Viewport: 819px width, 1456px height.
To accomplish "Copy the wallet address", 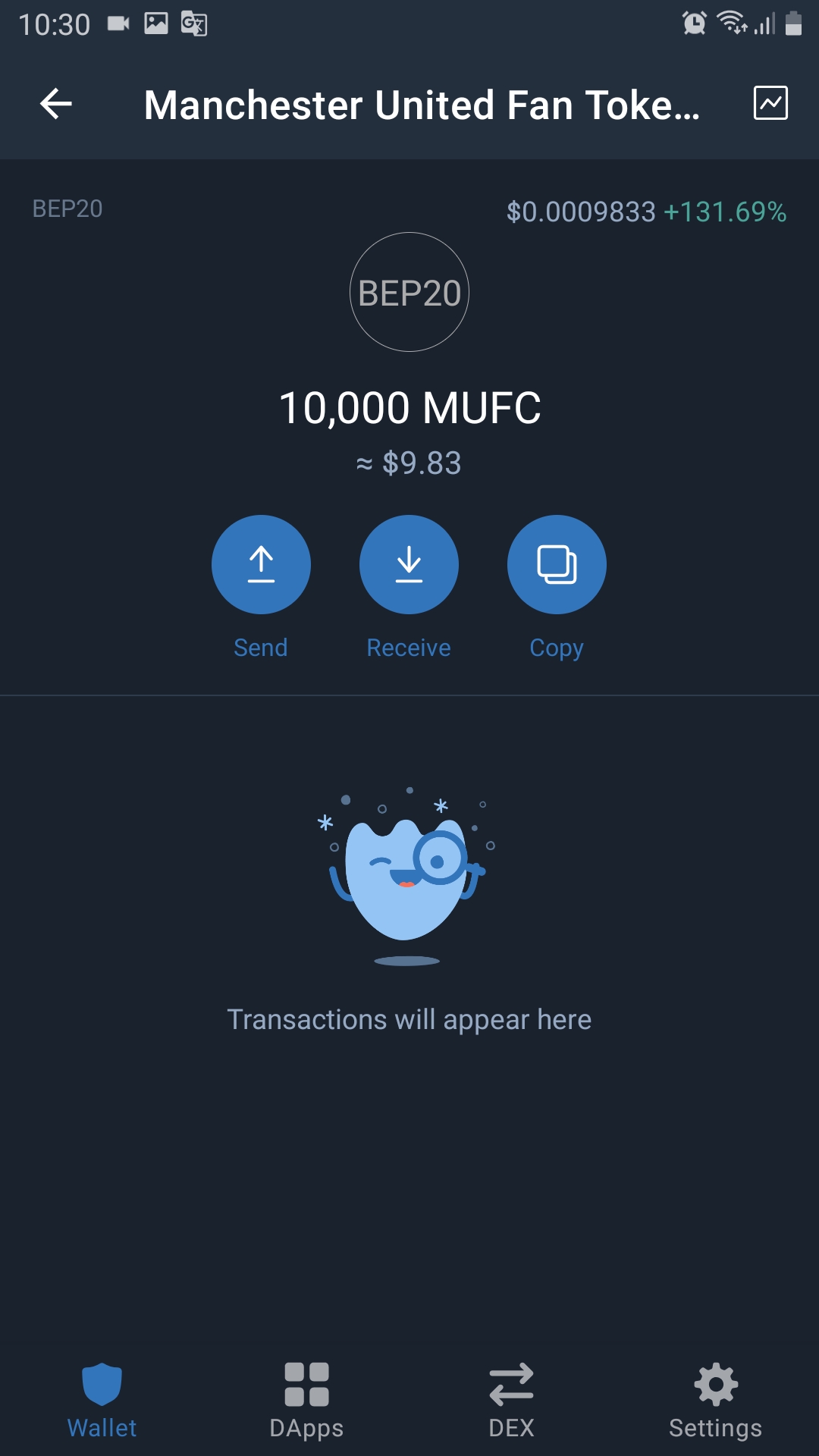I will tap(557, 565).
